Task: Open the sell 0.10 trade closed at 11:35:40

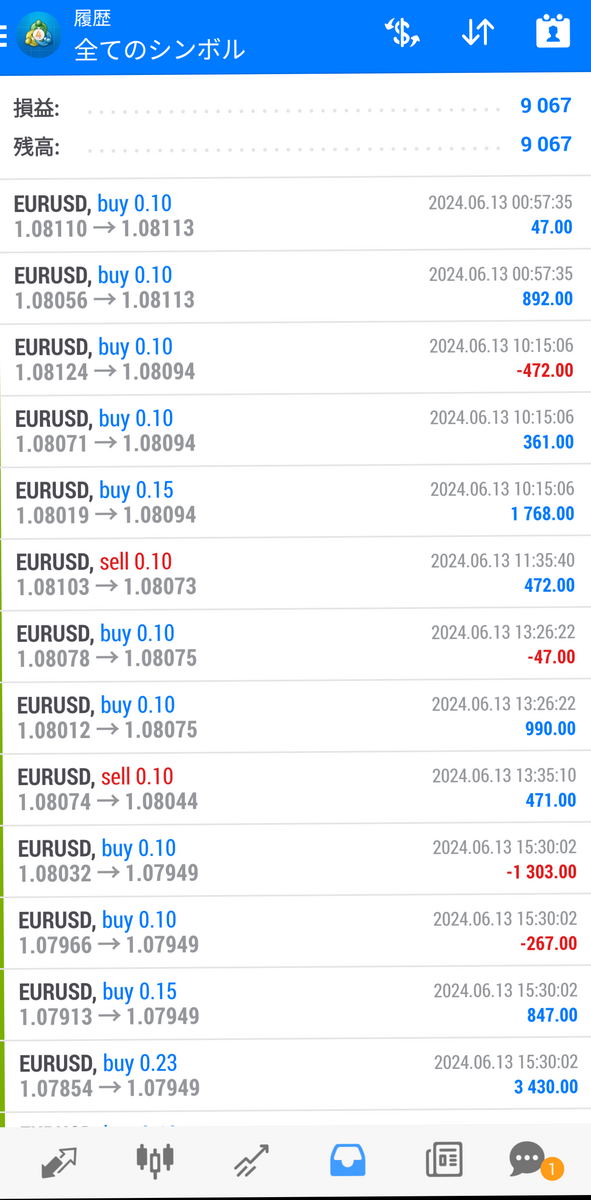Action: coord(295,574)
